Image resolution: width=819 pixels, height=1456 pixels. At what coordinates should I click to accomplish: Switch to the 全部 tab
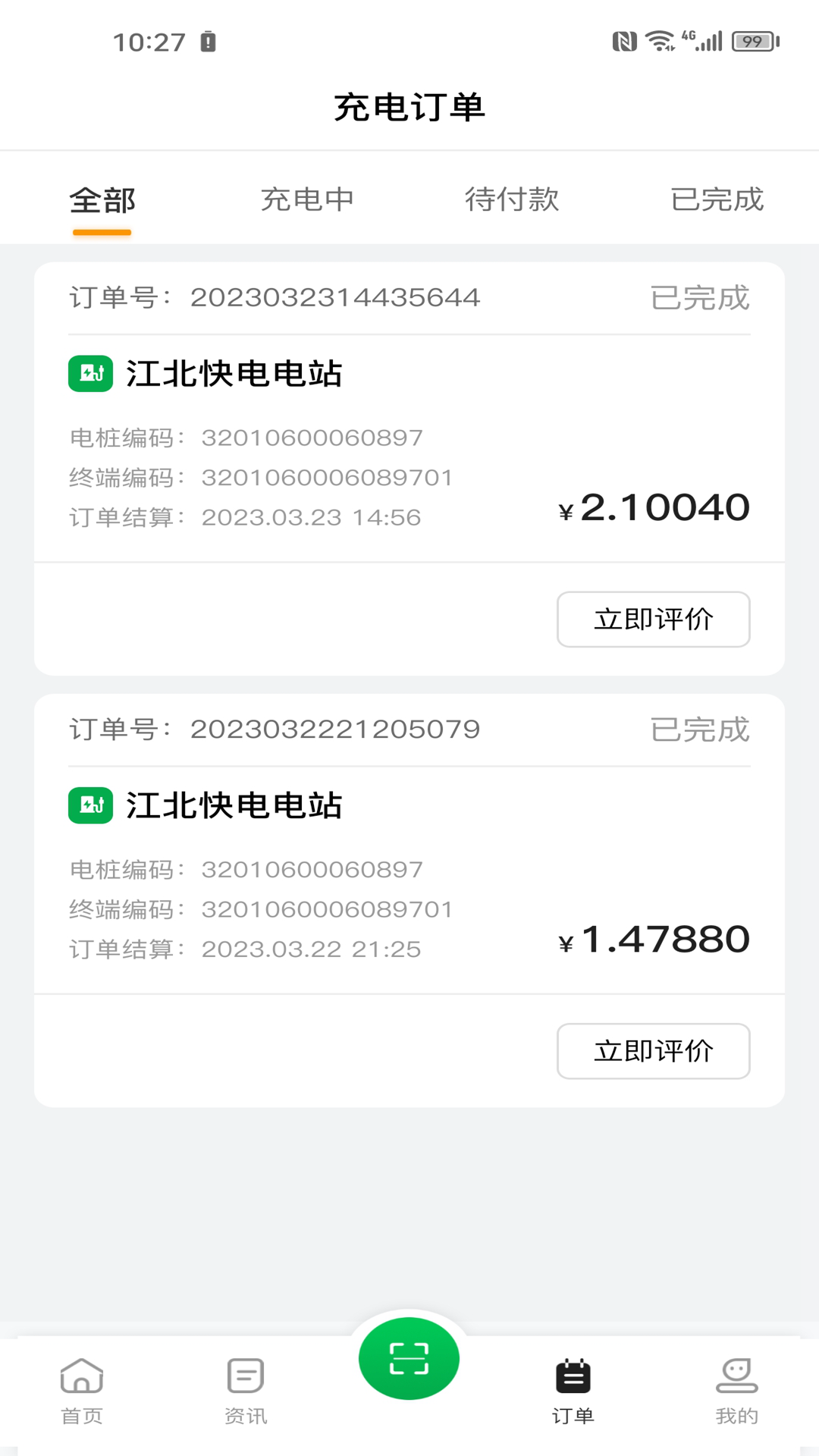tap(102, 201)
